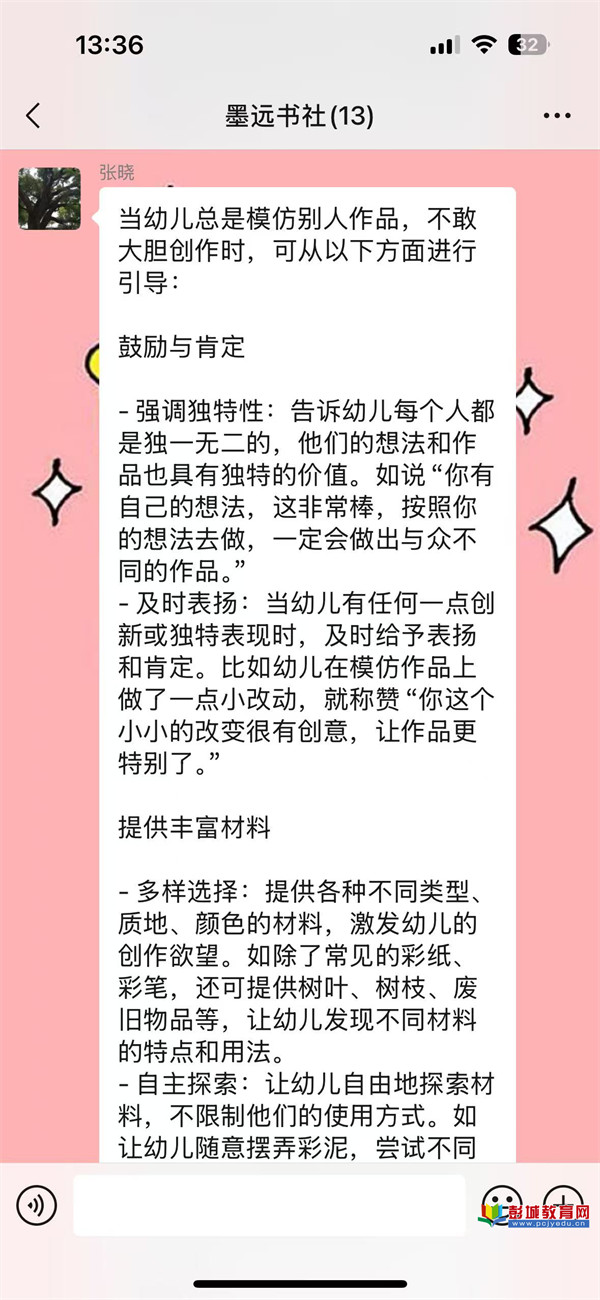Open 张晓's profile avatar
The width and height of the screenshot is (600, 1300).
(49, 199)
